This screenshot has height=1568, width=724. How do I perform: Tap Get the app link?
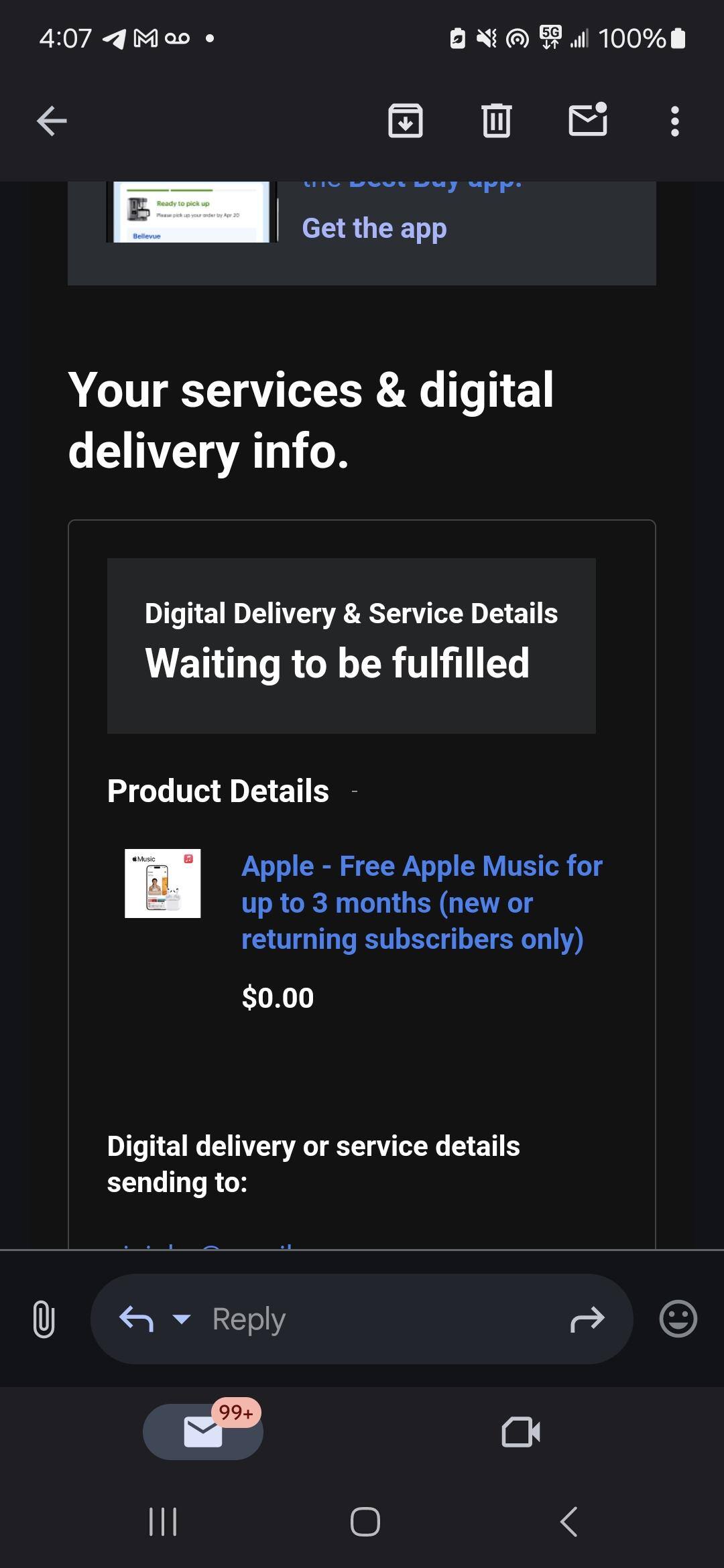(x=373, y=228)
